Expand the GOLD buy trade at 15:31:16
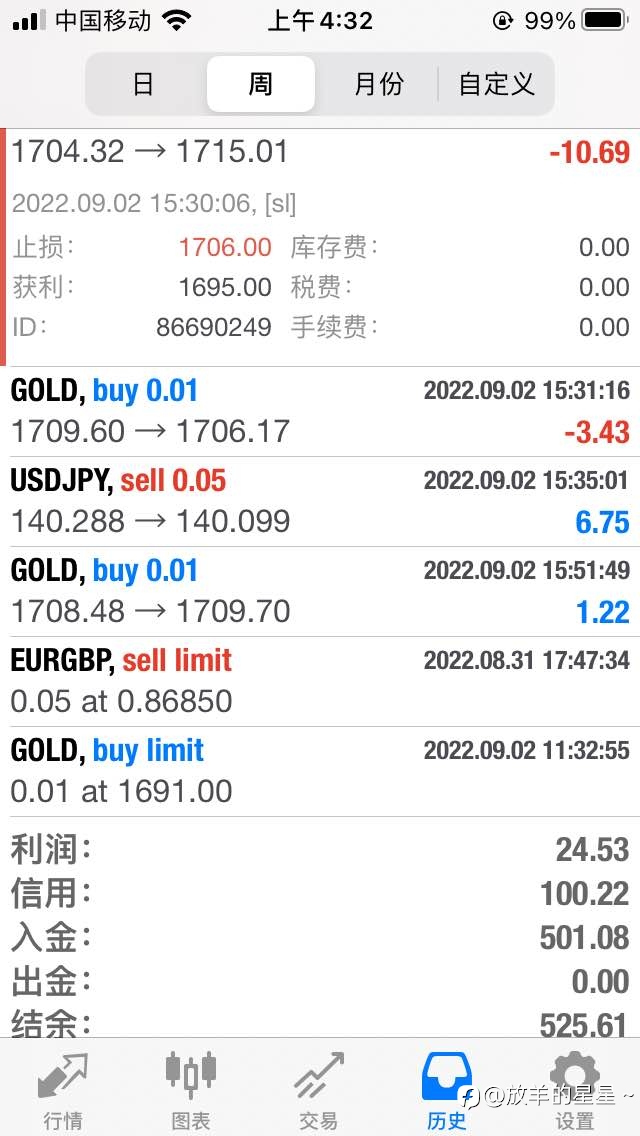640x1136 pixels. pos(320,412)
